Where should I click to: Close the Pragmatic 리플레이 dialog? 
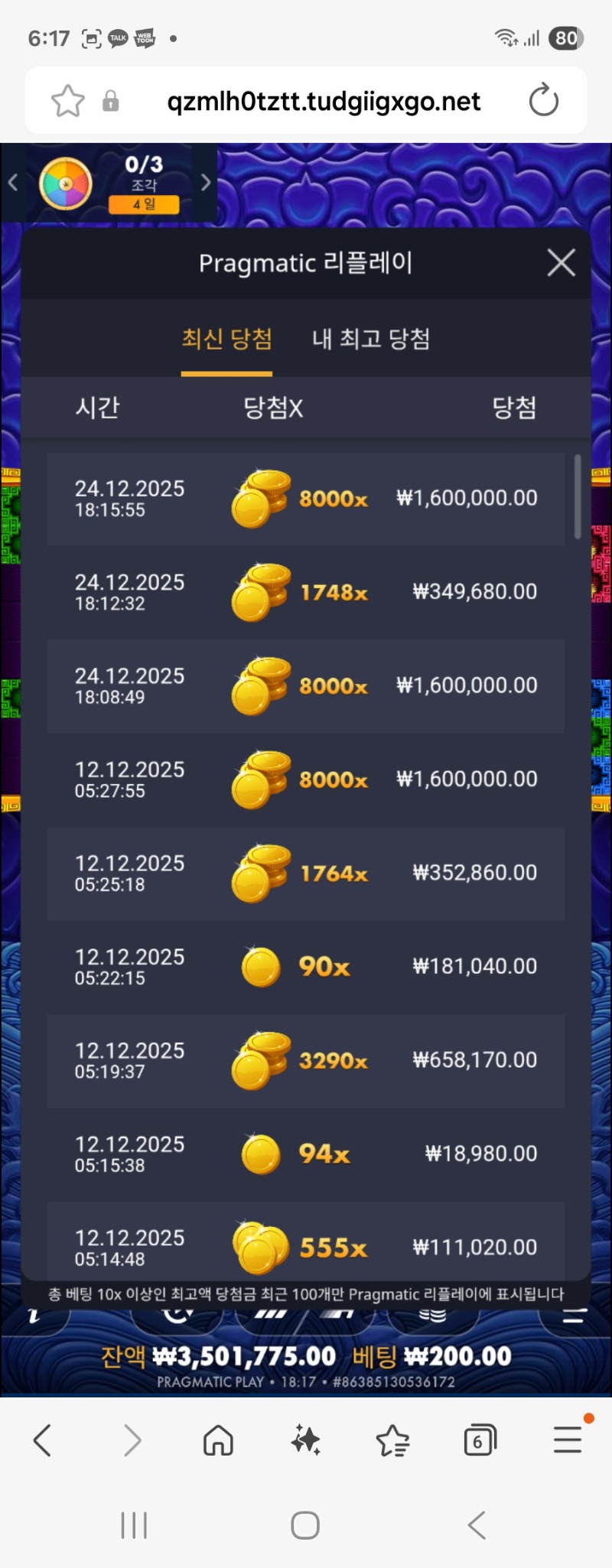(561, 263)
